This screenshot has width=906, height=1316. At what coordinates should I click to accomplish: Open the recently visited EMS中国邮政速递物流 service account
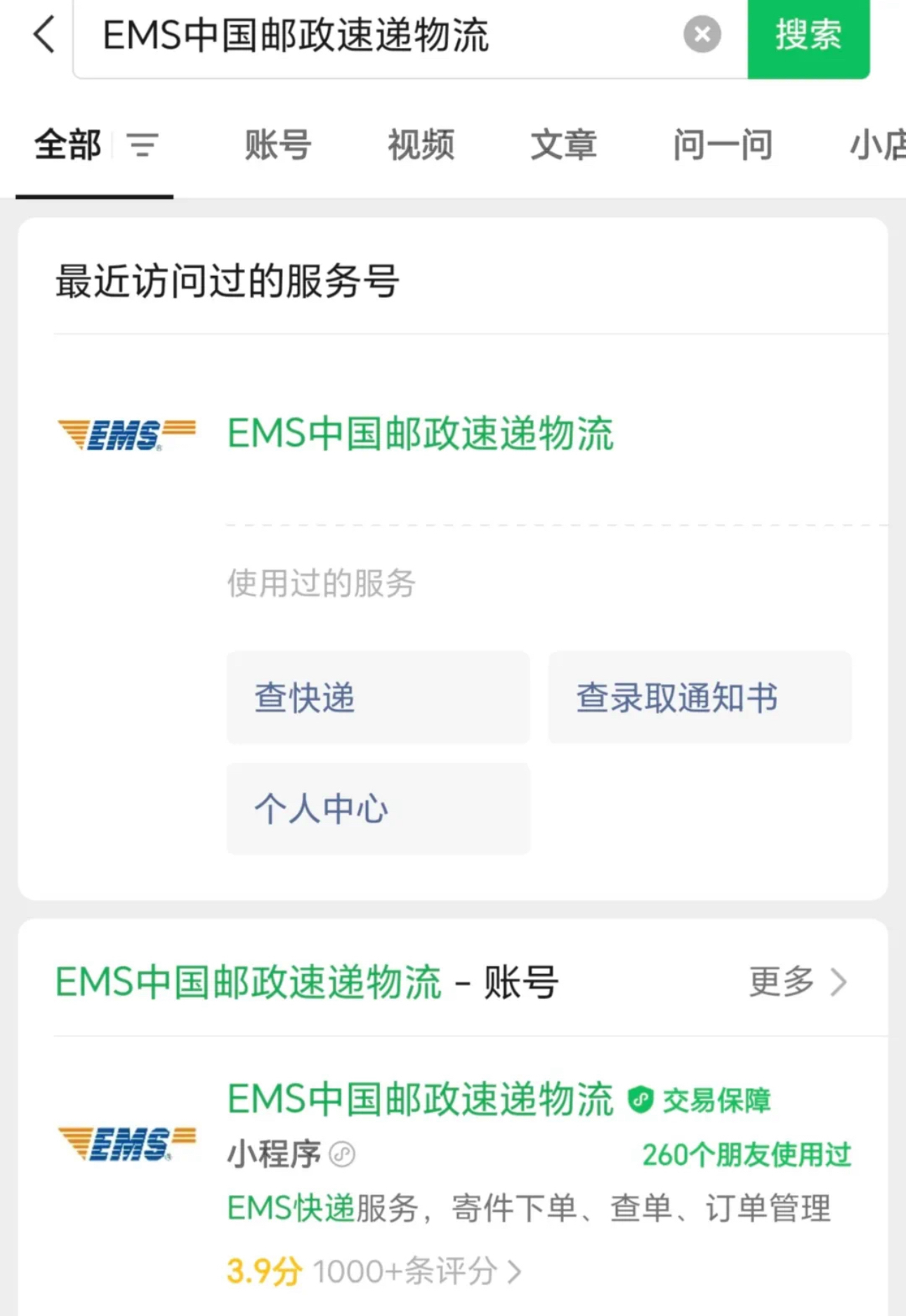coord(420,433)
